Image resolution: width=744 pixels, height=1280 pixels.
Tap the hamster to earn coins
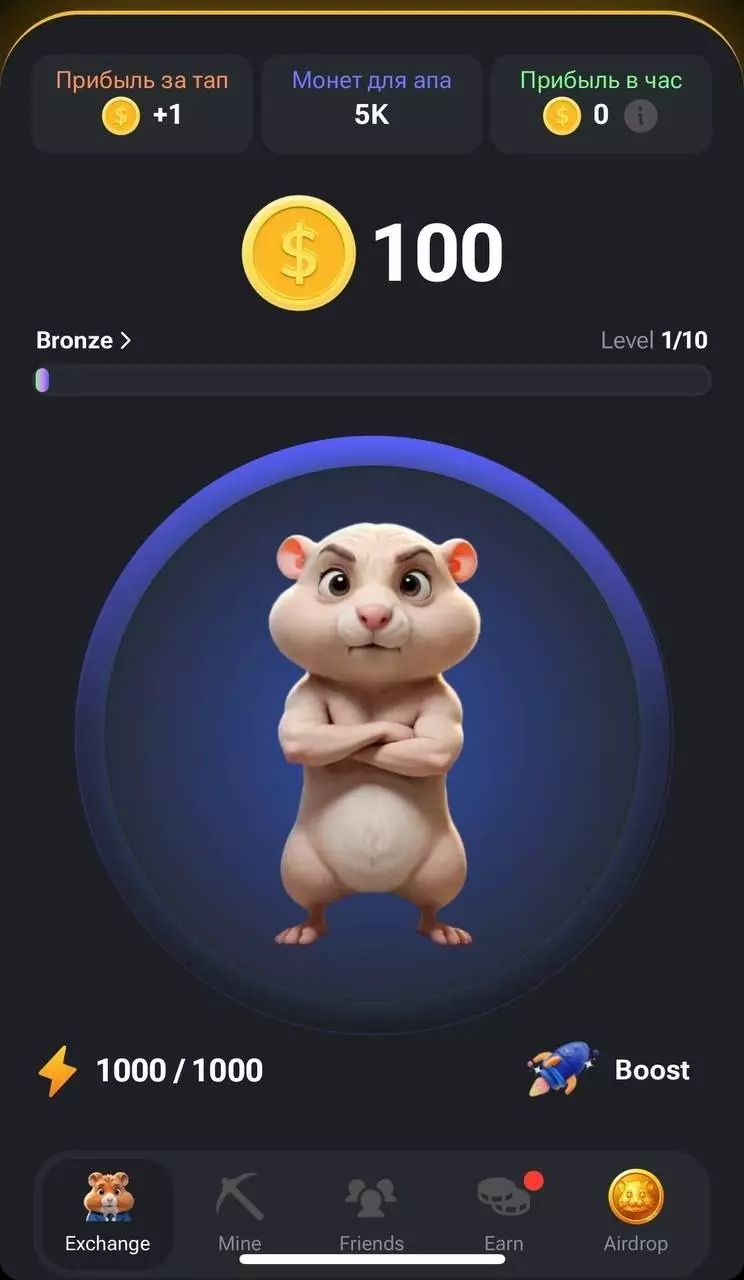coord(373,735)
